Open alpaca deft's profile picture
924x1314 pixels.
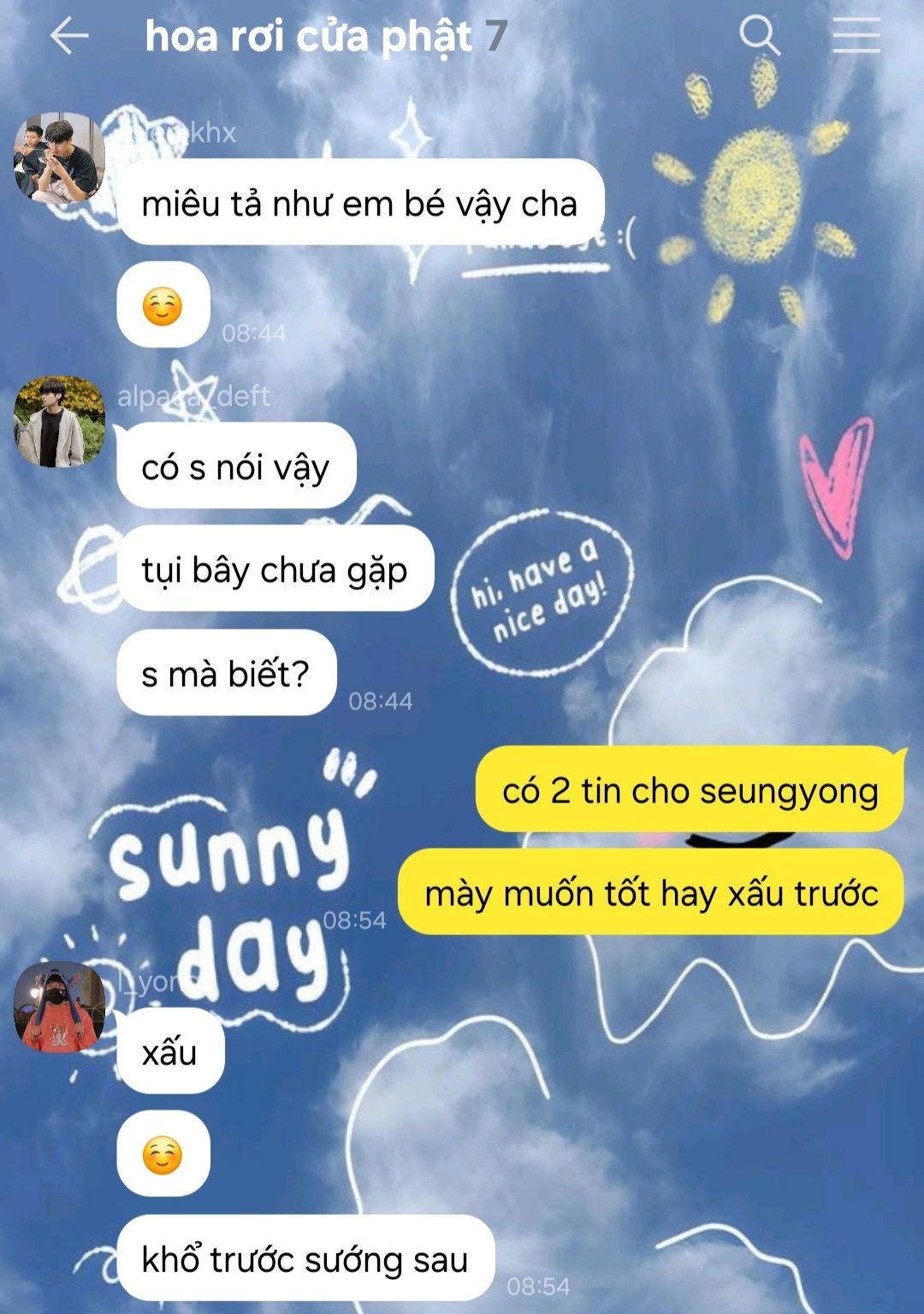[59, 422]
